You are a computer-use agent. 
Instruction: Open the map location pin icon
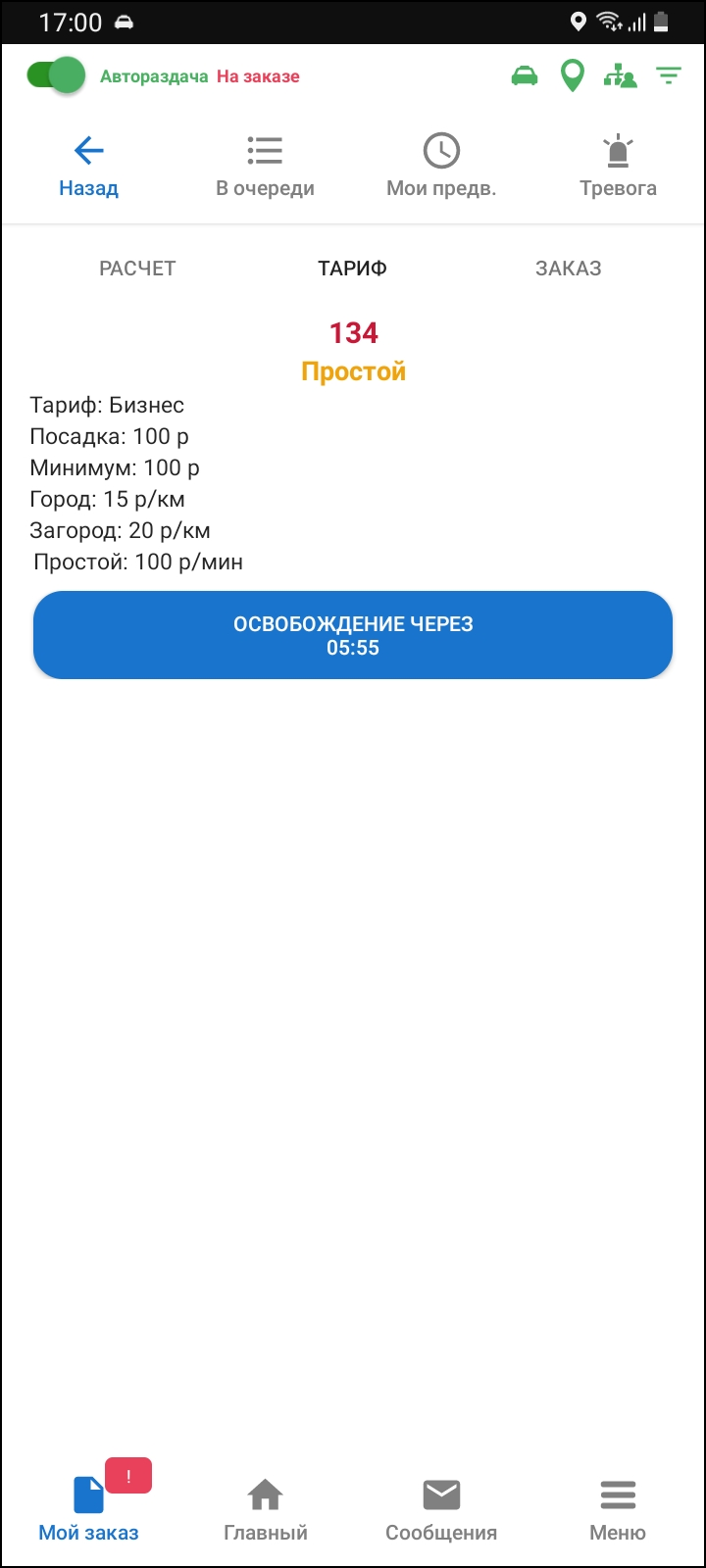click(572, 75)
